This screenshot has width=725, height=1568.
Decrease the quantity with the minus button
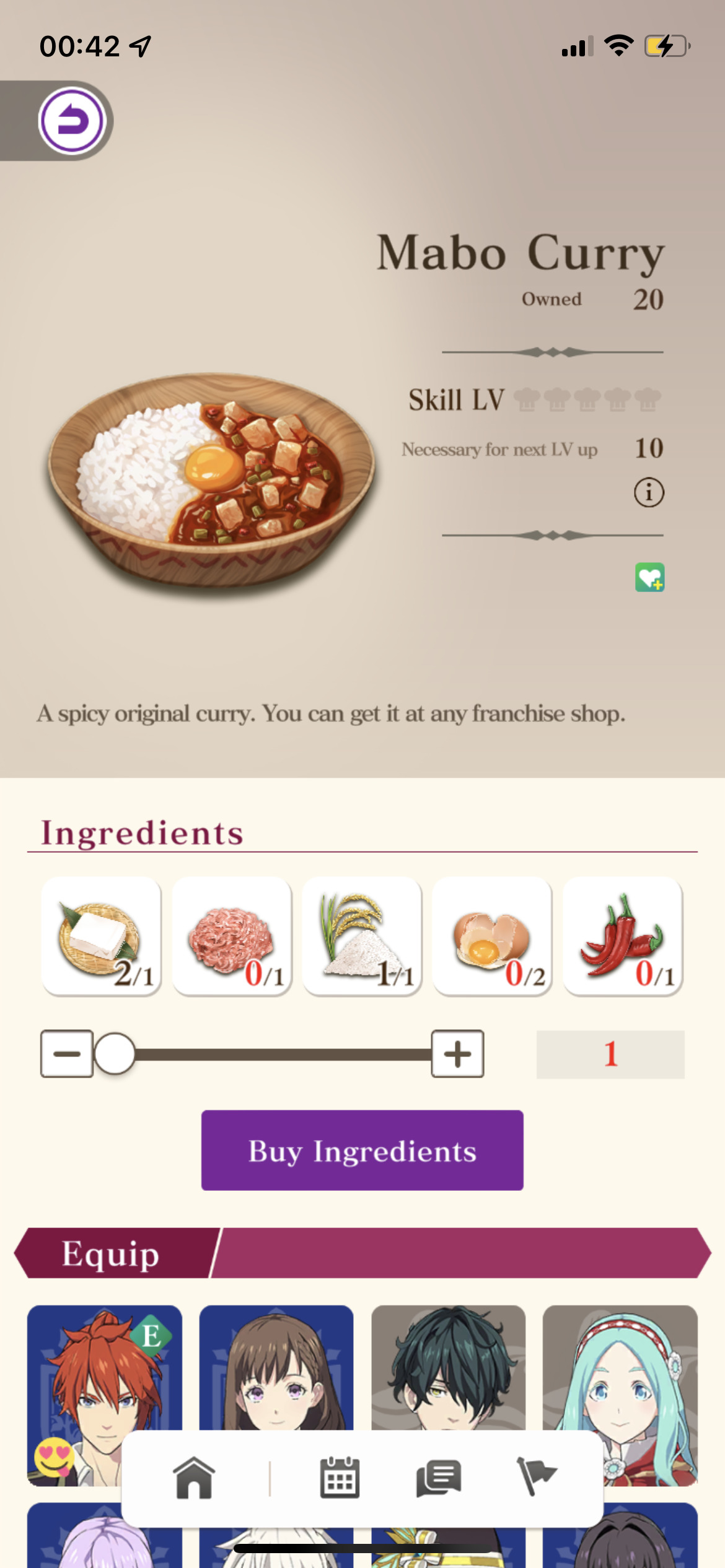[x=67, y=1053]
